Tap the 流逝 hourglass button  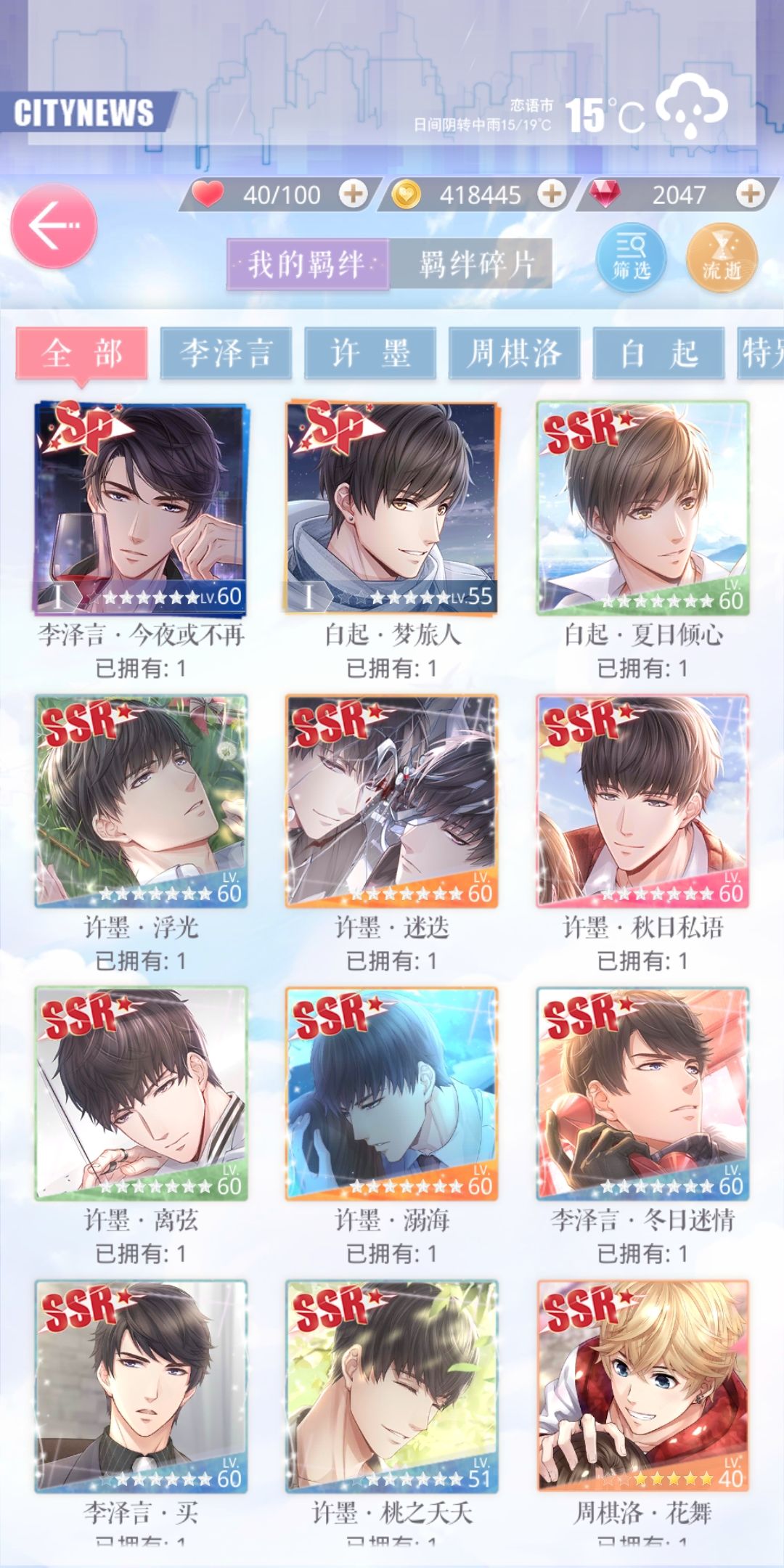point(722,258)
